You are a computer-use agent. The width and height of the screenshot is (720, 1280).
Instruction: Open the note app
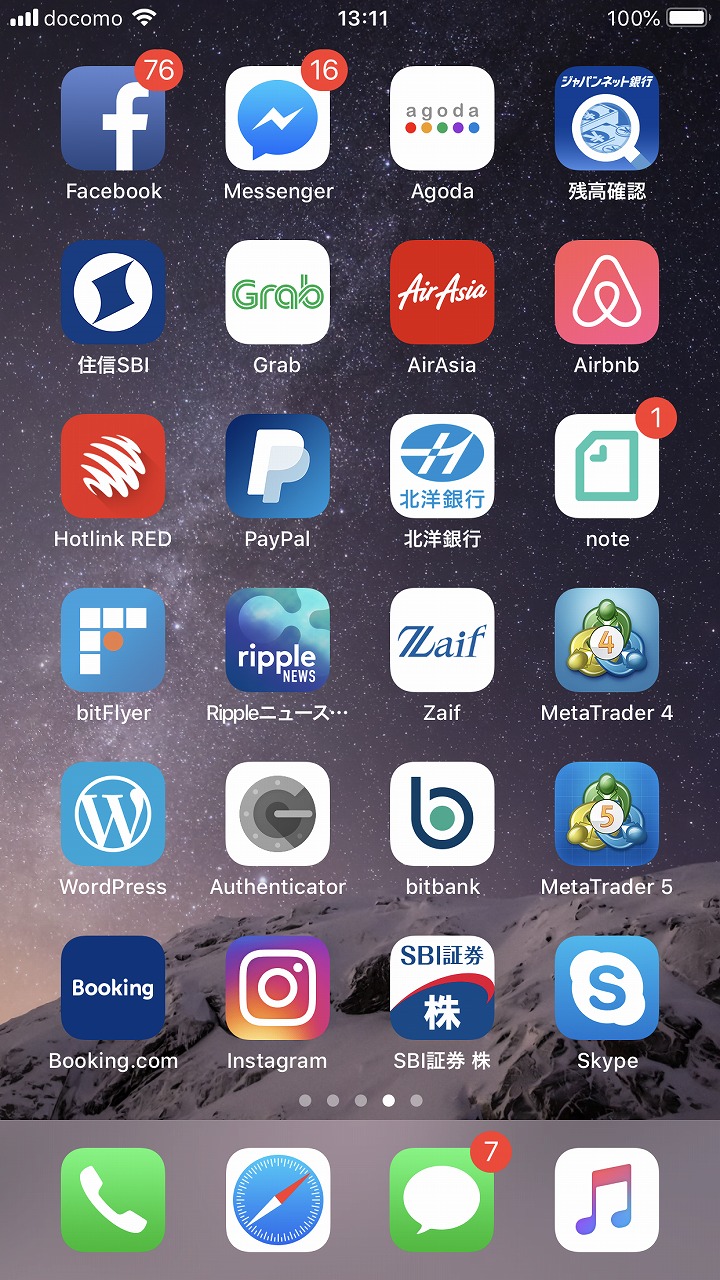click(606, 466)
